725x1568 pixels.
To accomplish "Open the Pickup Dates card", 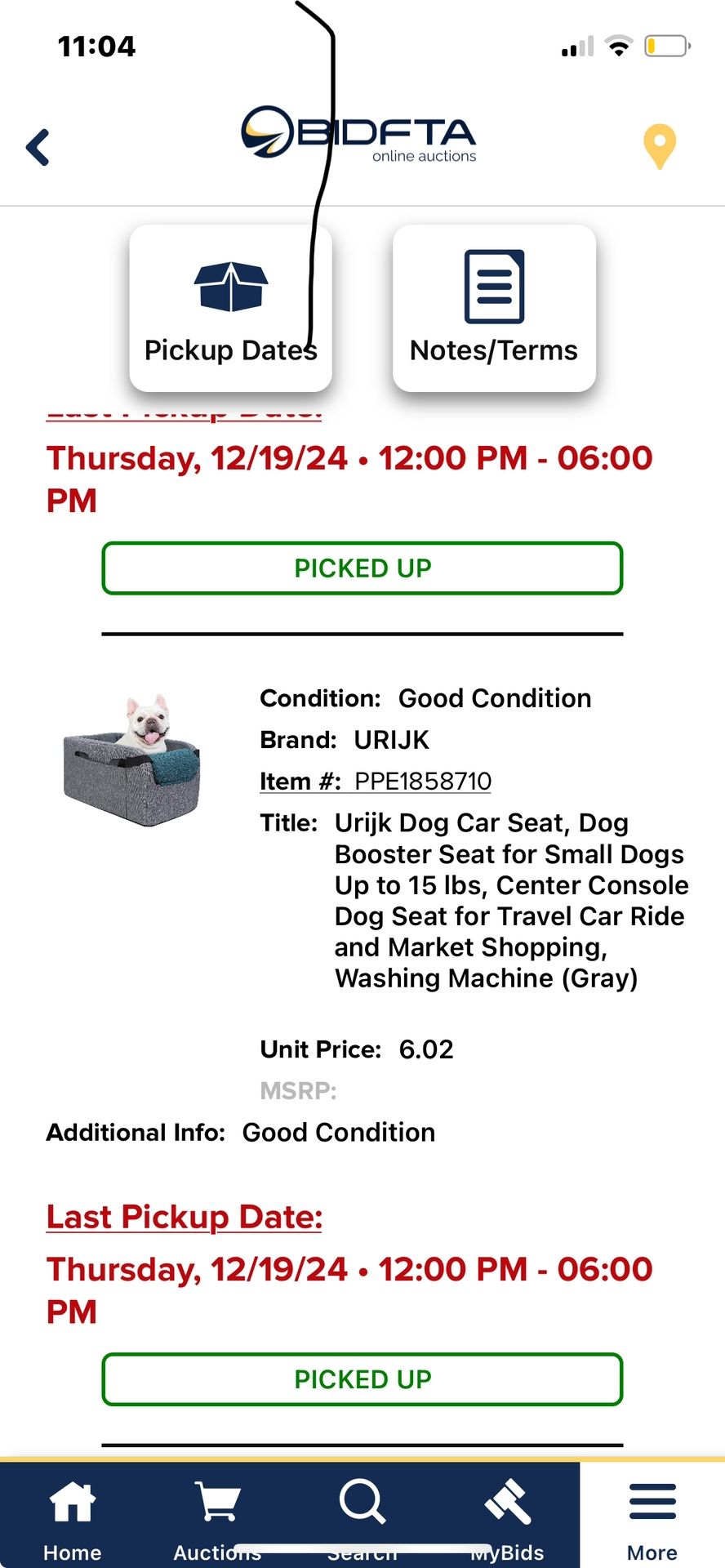I will pos(230,308).
